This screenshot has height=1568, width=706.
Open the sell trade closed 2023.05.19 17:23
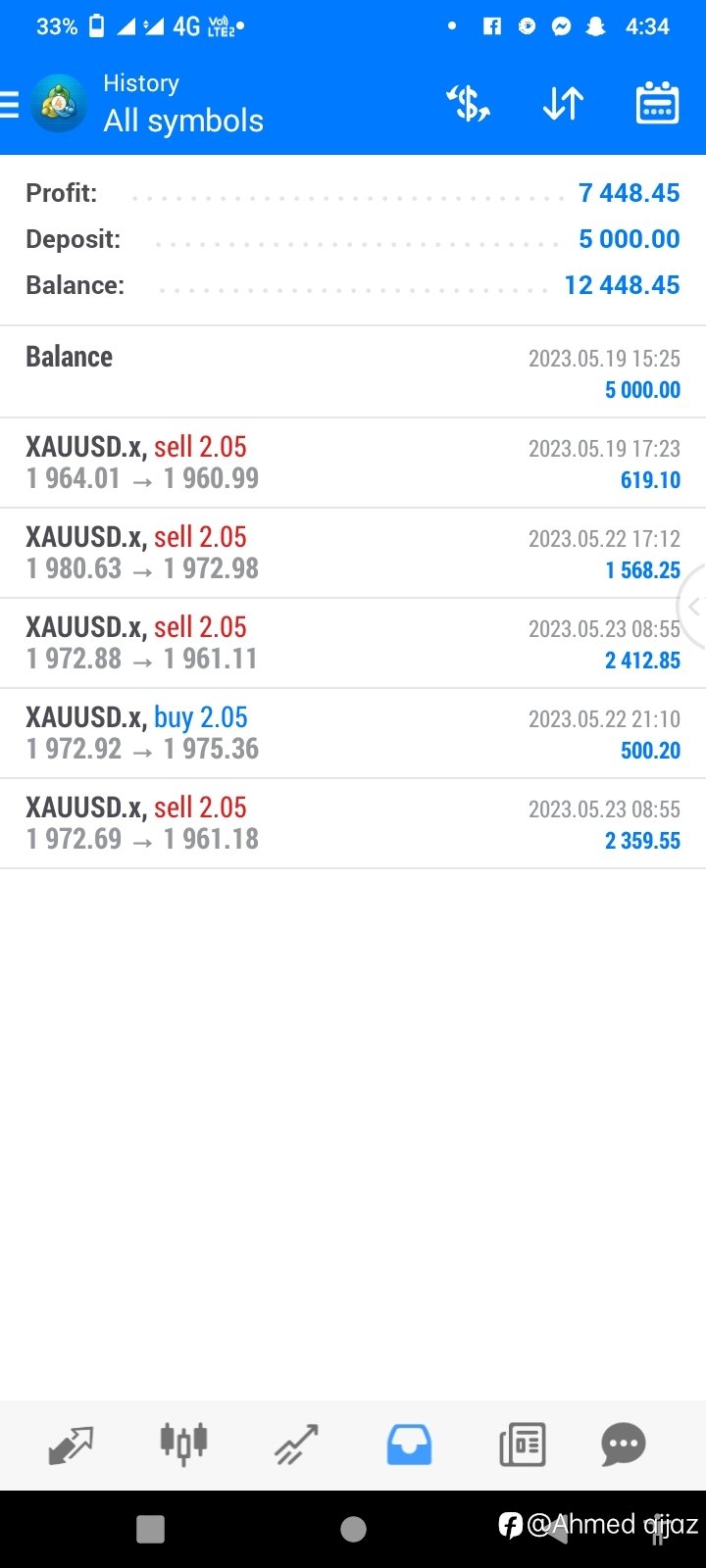(x=353, y=463)
